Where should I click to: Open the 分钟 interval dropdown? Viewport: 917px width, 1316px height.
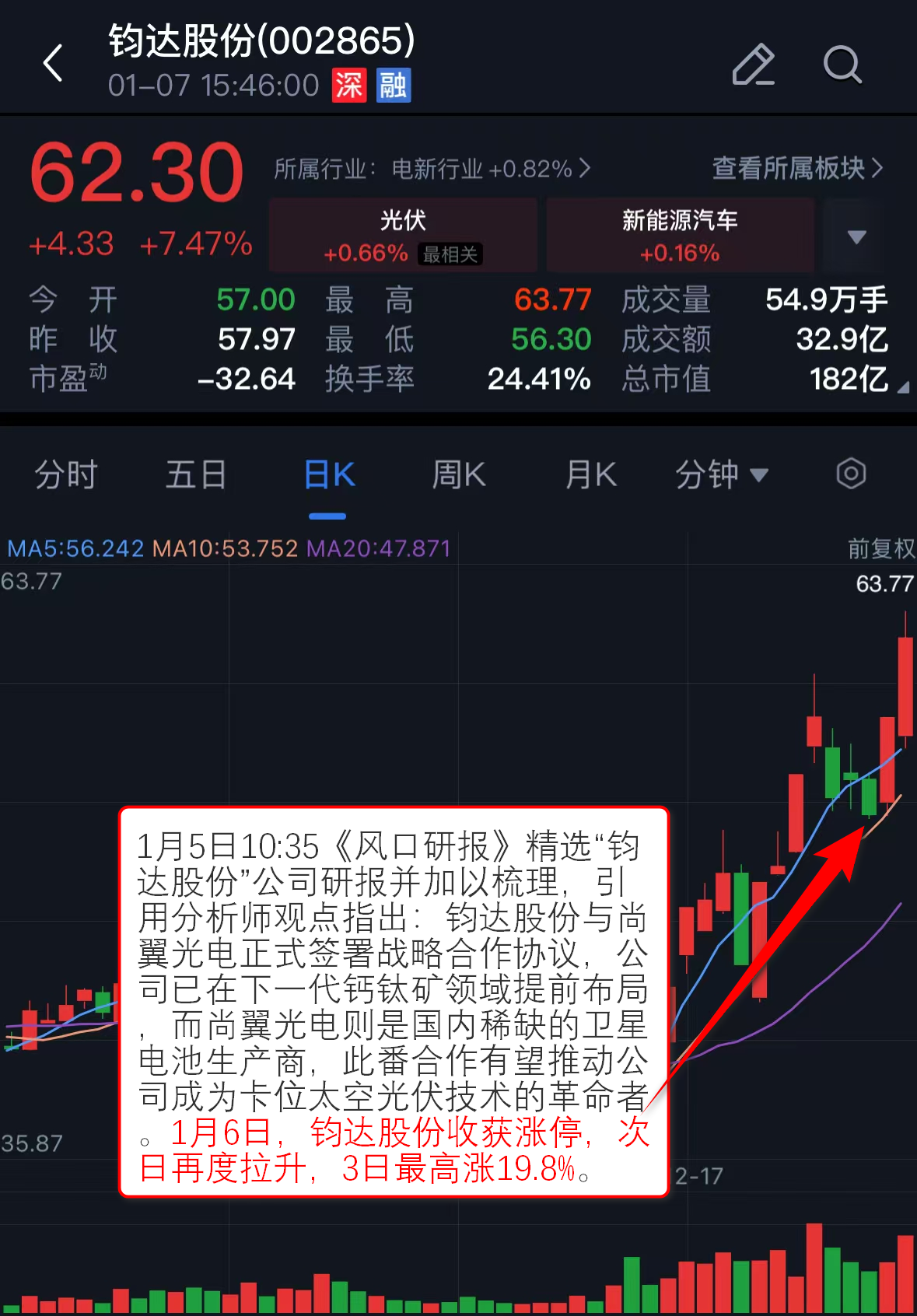point(721,474)
